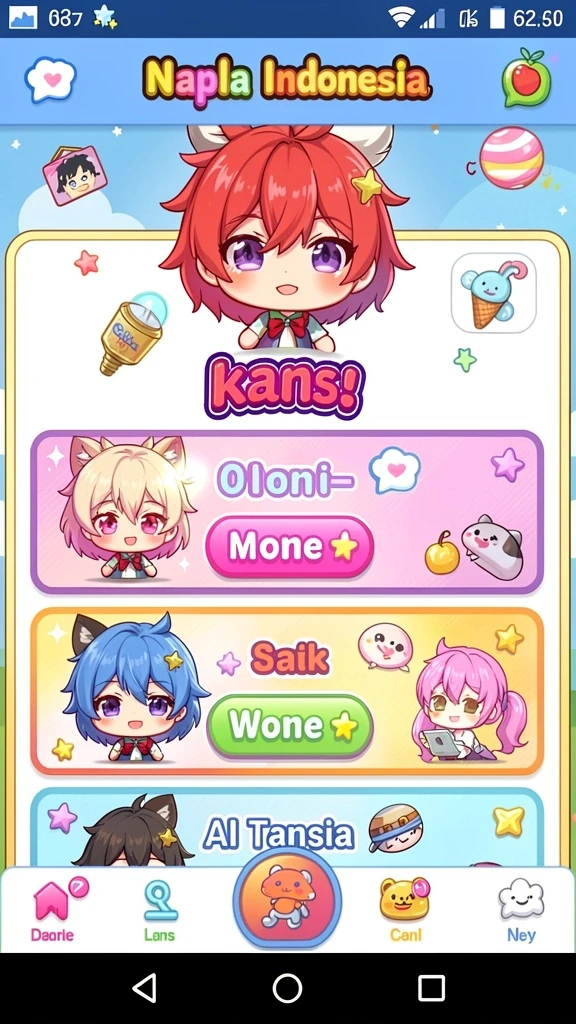
Task: Open the heart chat bubble in header
Action: (50, 80)
